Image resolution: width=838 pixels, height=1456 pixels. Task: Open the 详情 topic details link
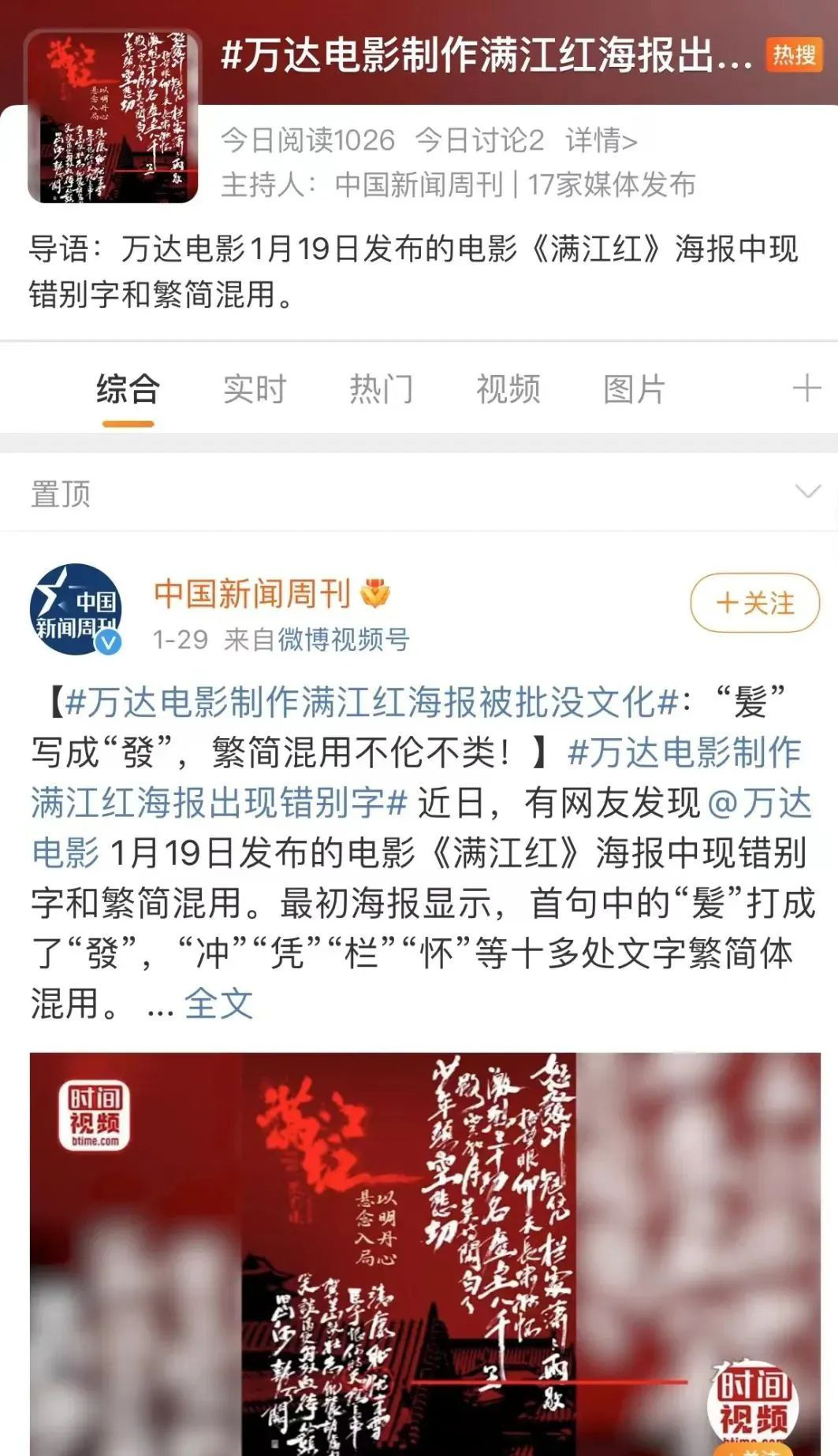tap(601, 141)
